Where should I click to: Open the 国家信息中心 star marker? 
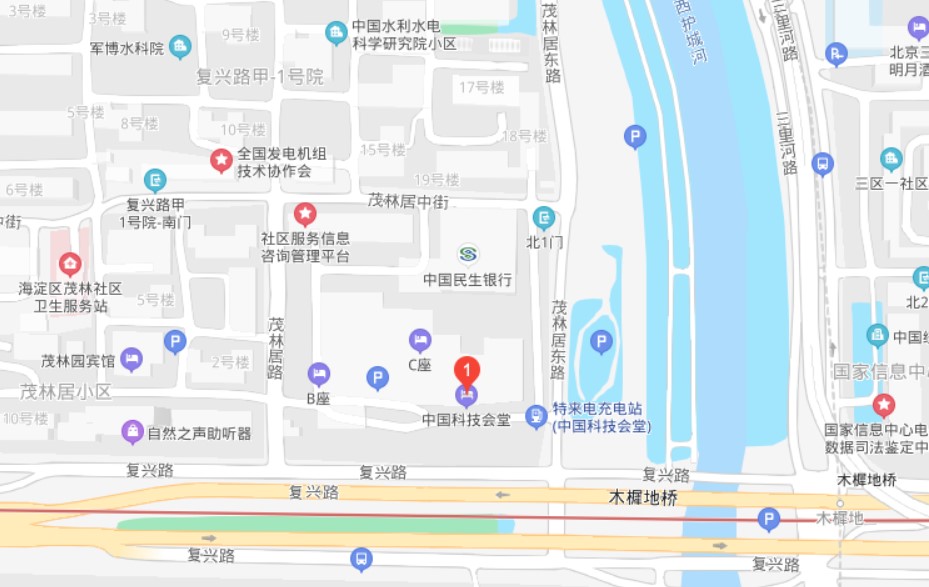(884, 405)
